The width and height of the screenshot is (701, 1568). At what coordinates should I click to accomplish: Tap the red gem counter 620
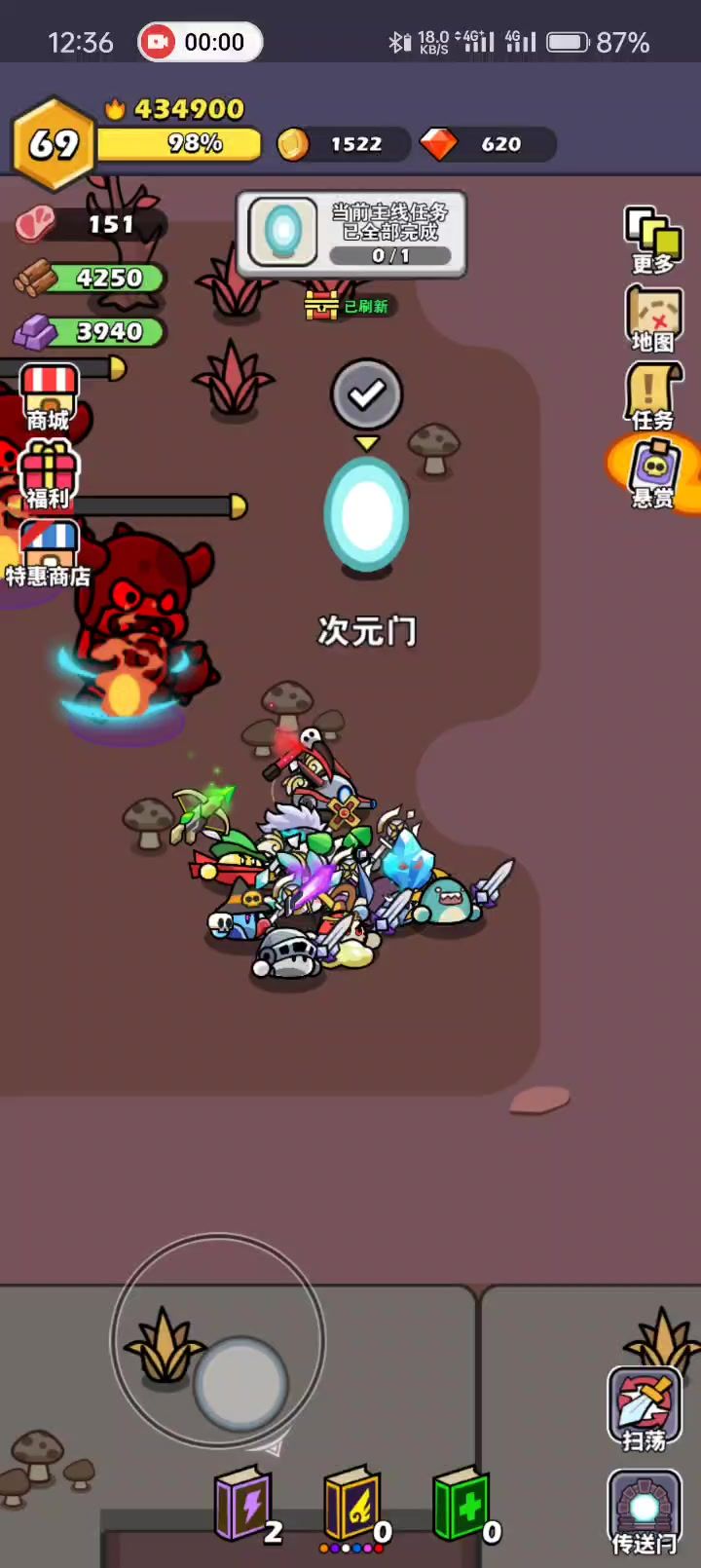487,144
